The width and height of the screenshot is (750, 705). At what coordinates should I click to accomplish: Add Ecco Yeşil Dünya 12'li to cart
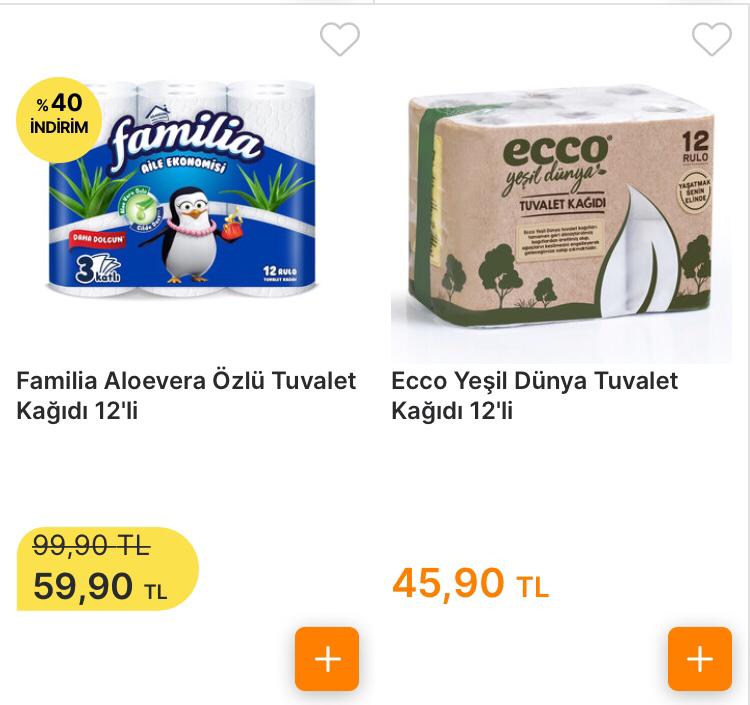pos(700,659)
